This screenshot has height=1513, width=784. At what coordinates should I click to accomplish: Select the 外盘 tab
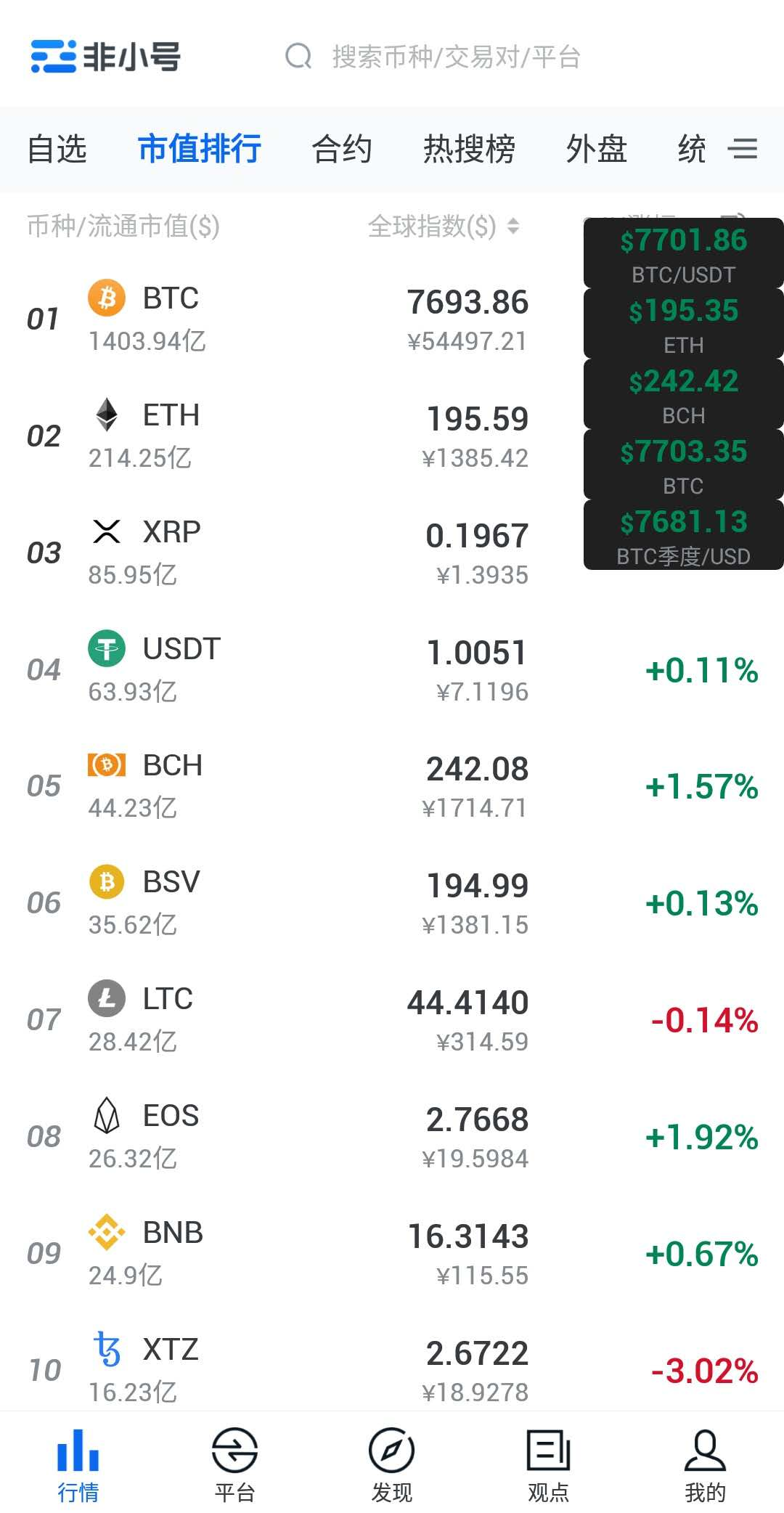(596, 150)
